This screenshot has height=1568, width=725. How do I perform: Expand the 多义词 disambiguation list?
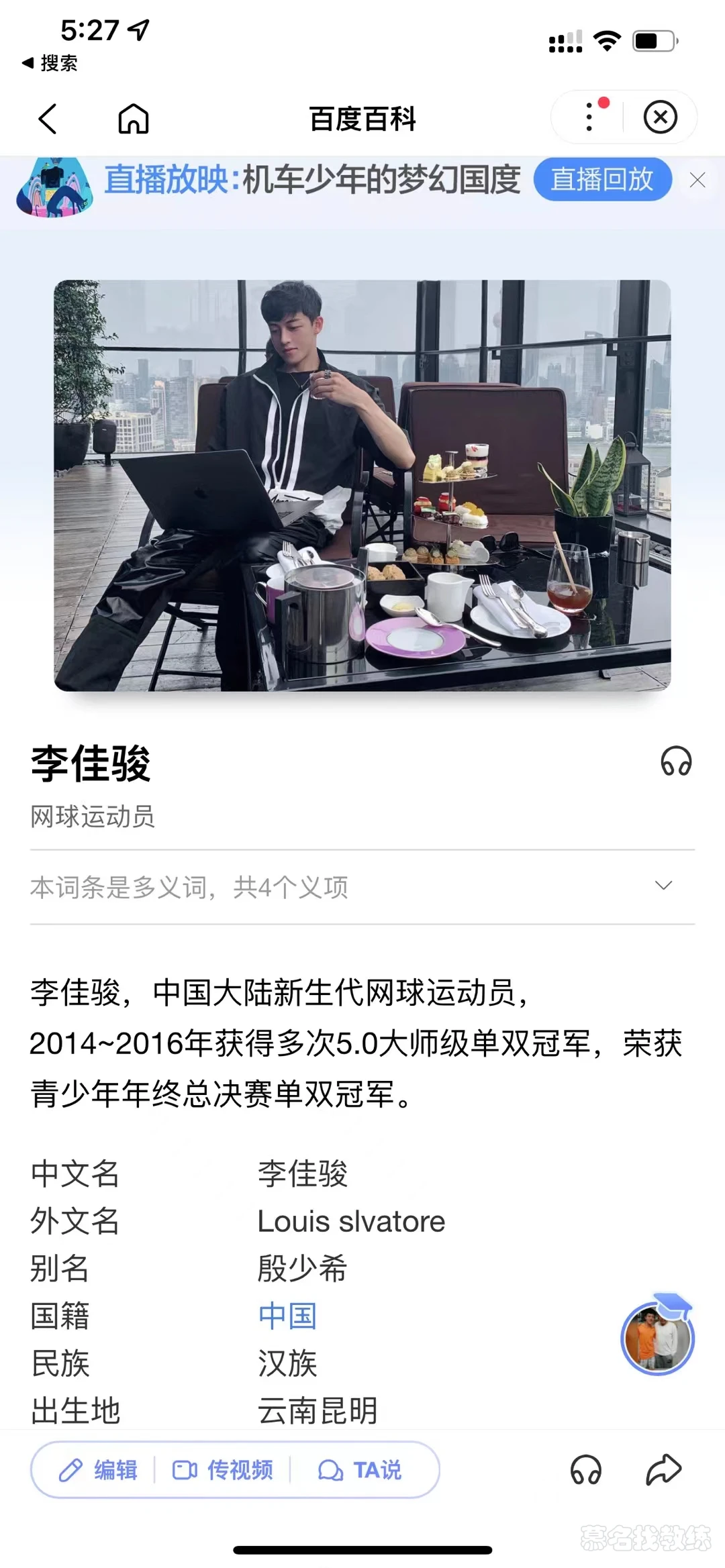663,886
